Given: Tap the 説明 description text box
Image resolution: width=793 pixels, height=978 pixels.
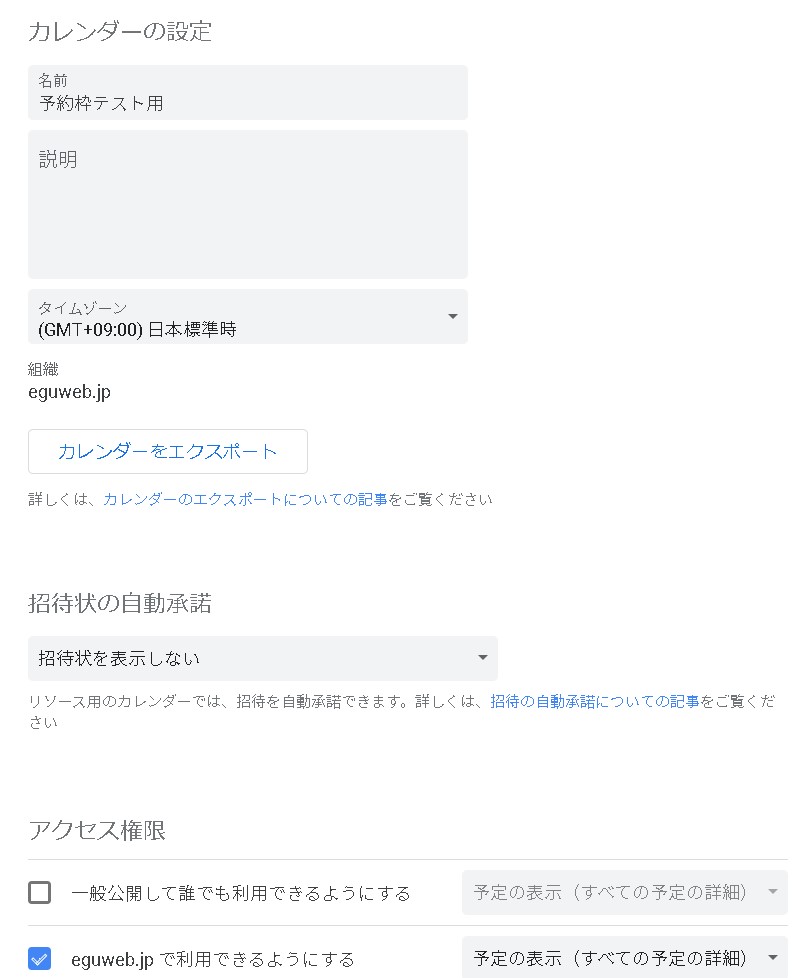Looking at the screenshot, I should (247, 204).
